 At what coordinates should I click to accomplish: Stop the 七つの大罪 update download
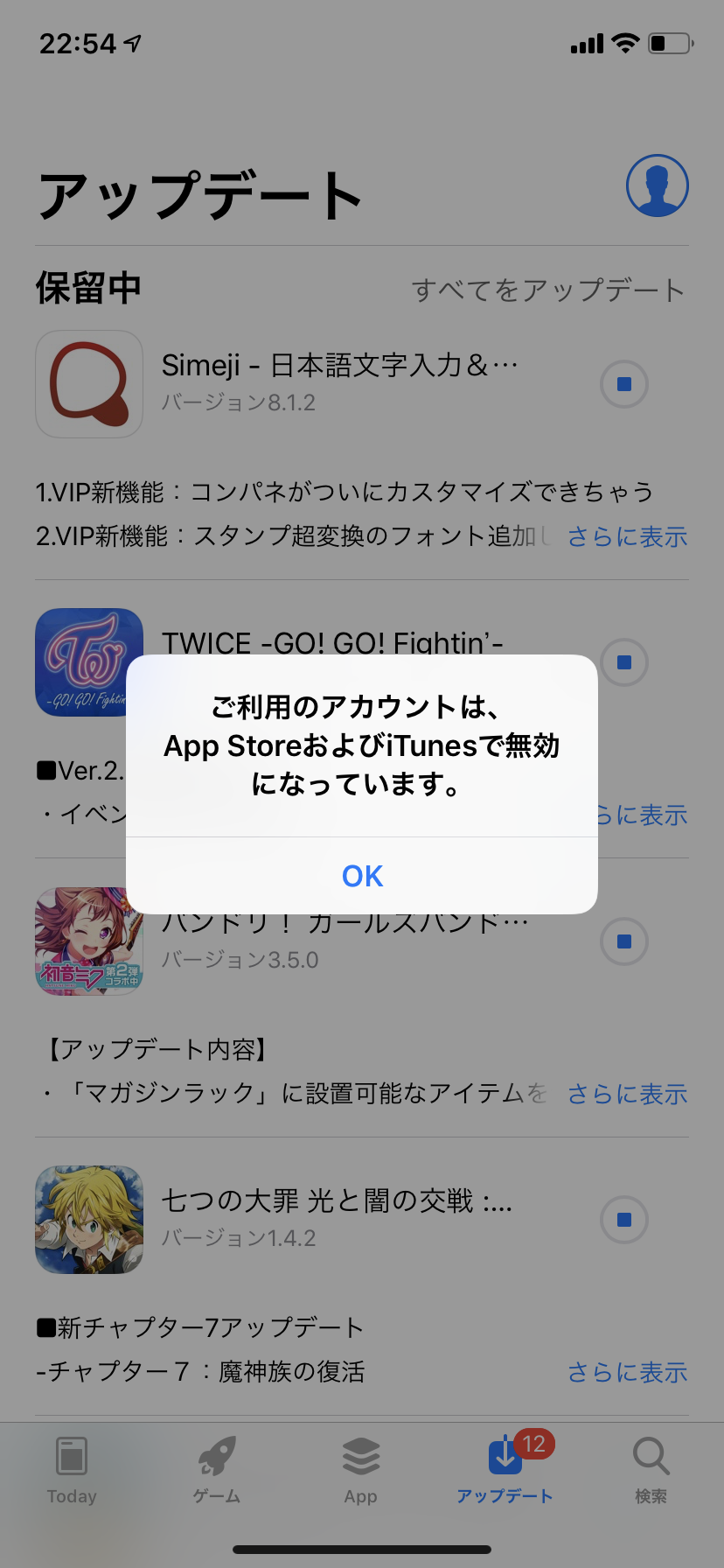pyautogui.click(x=624, y=1220)
